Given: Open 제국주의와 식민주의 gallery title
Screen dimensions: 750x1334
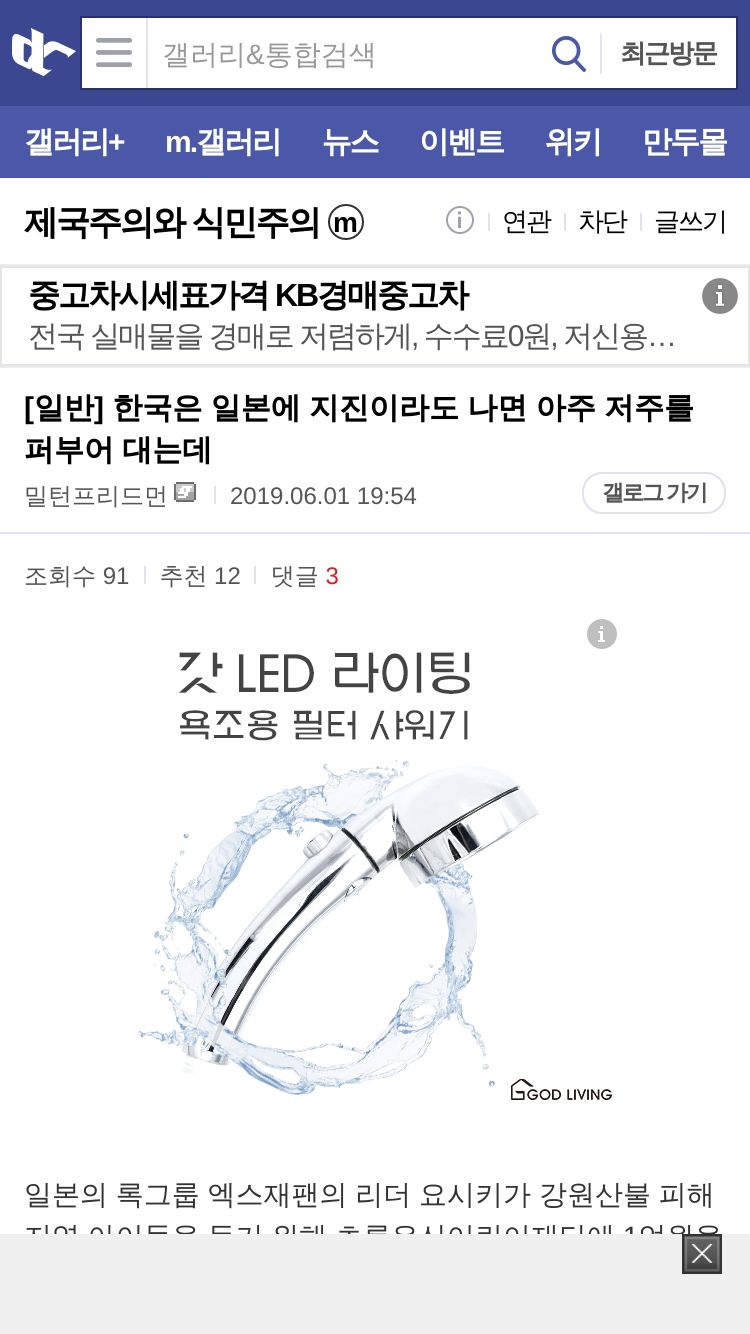Looking at the screenshot, I should click(x=194, y=221).
